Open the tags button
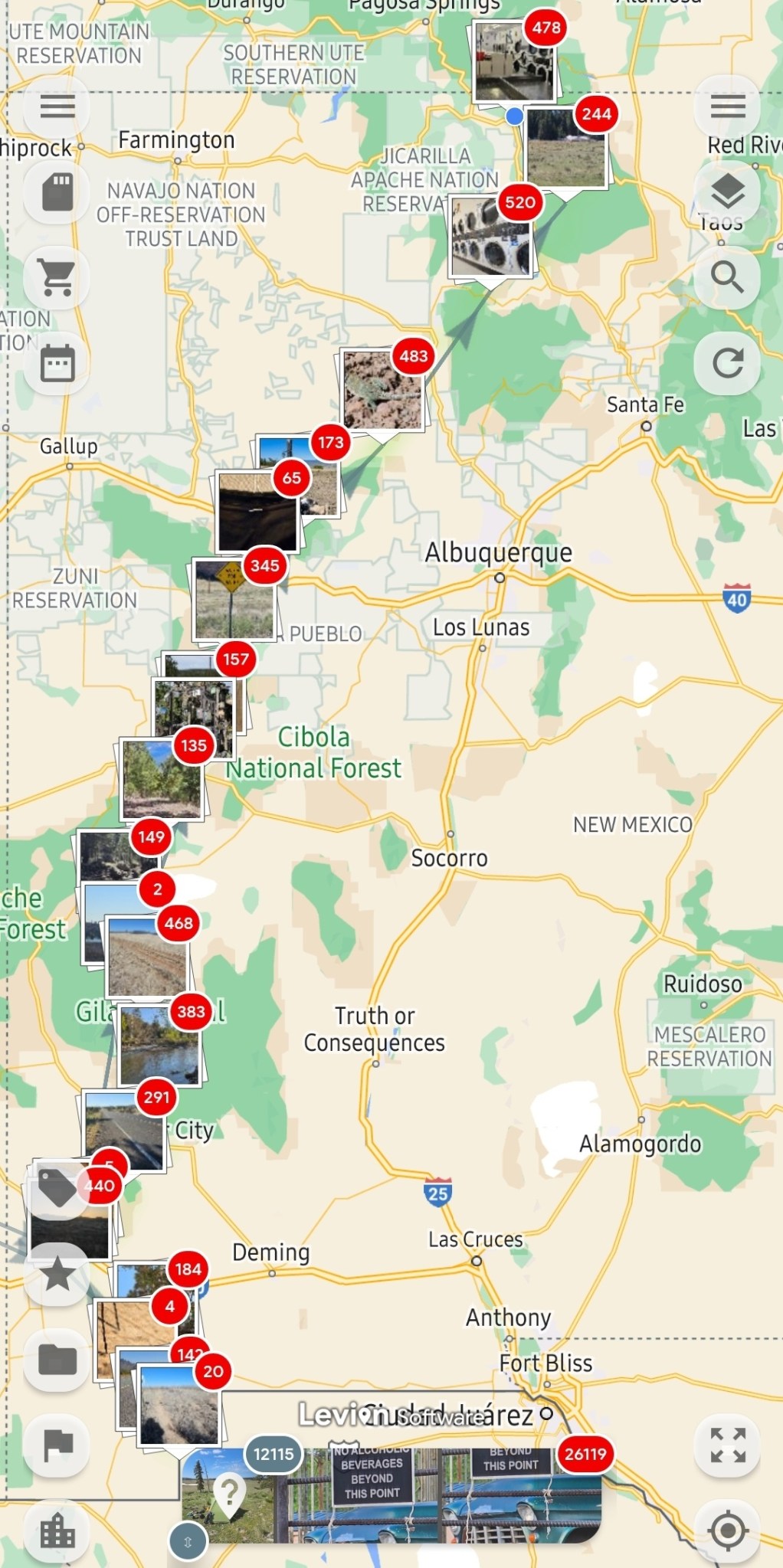The image size is (783, 1568). pos(57,1190)
